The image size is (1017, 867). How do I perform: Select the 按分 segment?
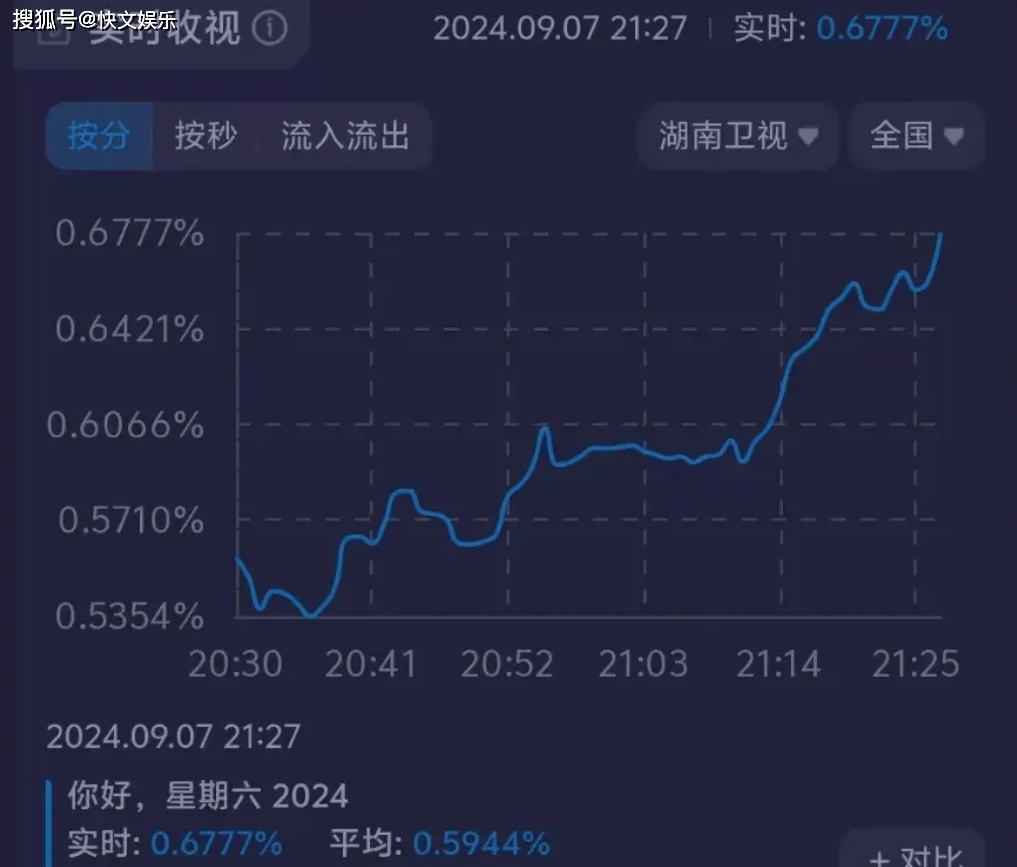point(99,136)
